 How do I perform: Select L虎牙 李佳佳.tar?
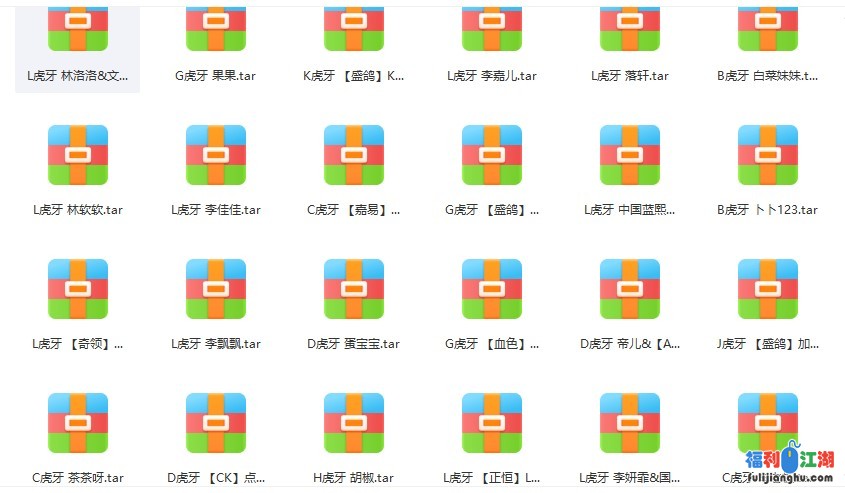pyautogui.click(x=215, y=156)
